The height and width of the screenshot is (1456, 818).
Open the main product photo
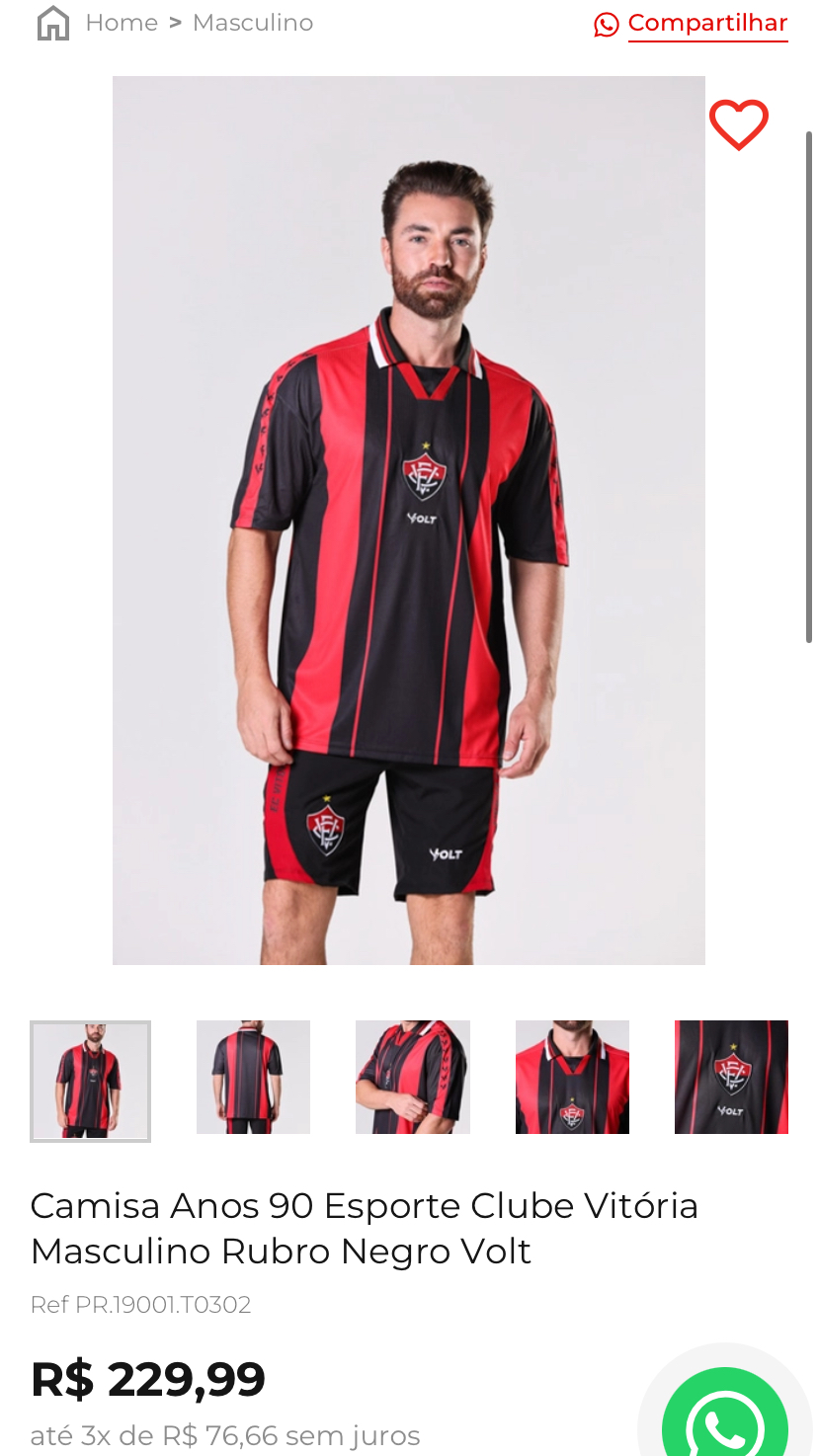click(409, 521)
